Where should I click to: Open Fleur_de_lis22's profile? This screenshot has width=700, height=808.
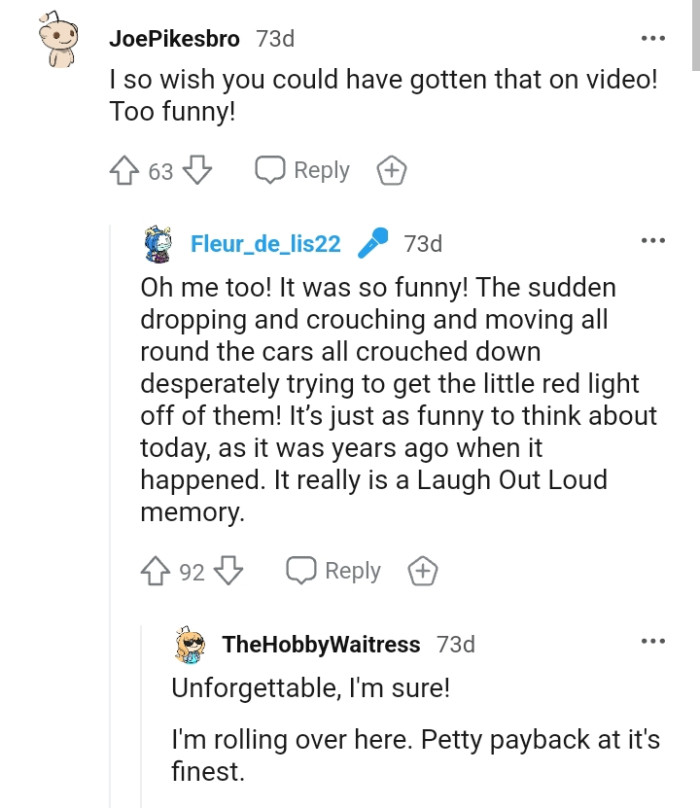(265, 243)
